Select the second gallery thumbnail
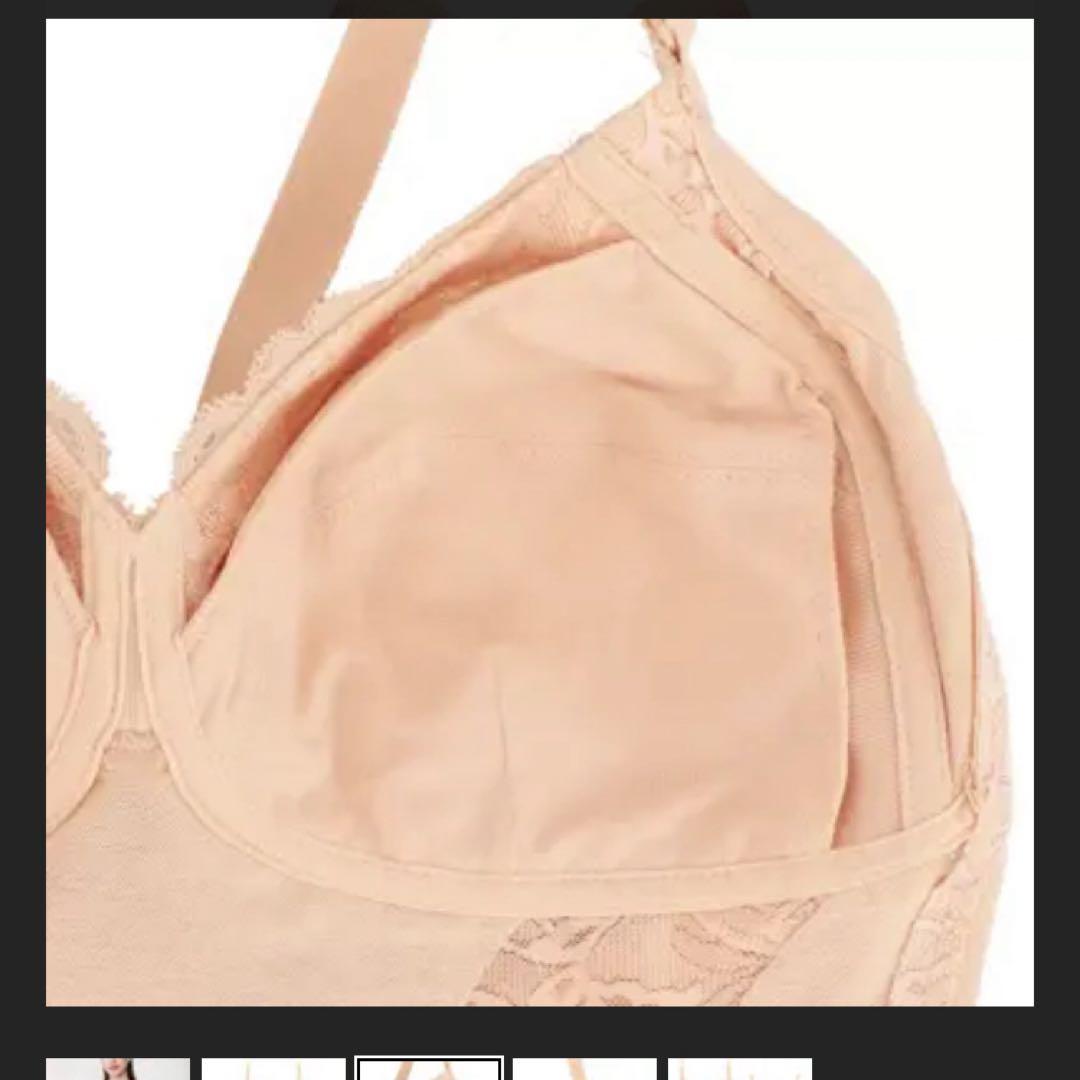Screen dimensions: 1080x1080 (273, 1069)
